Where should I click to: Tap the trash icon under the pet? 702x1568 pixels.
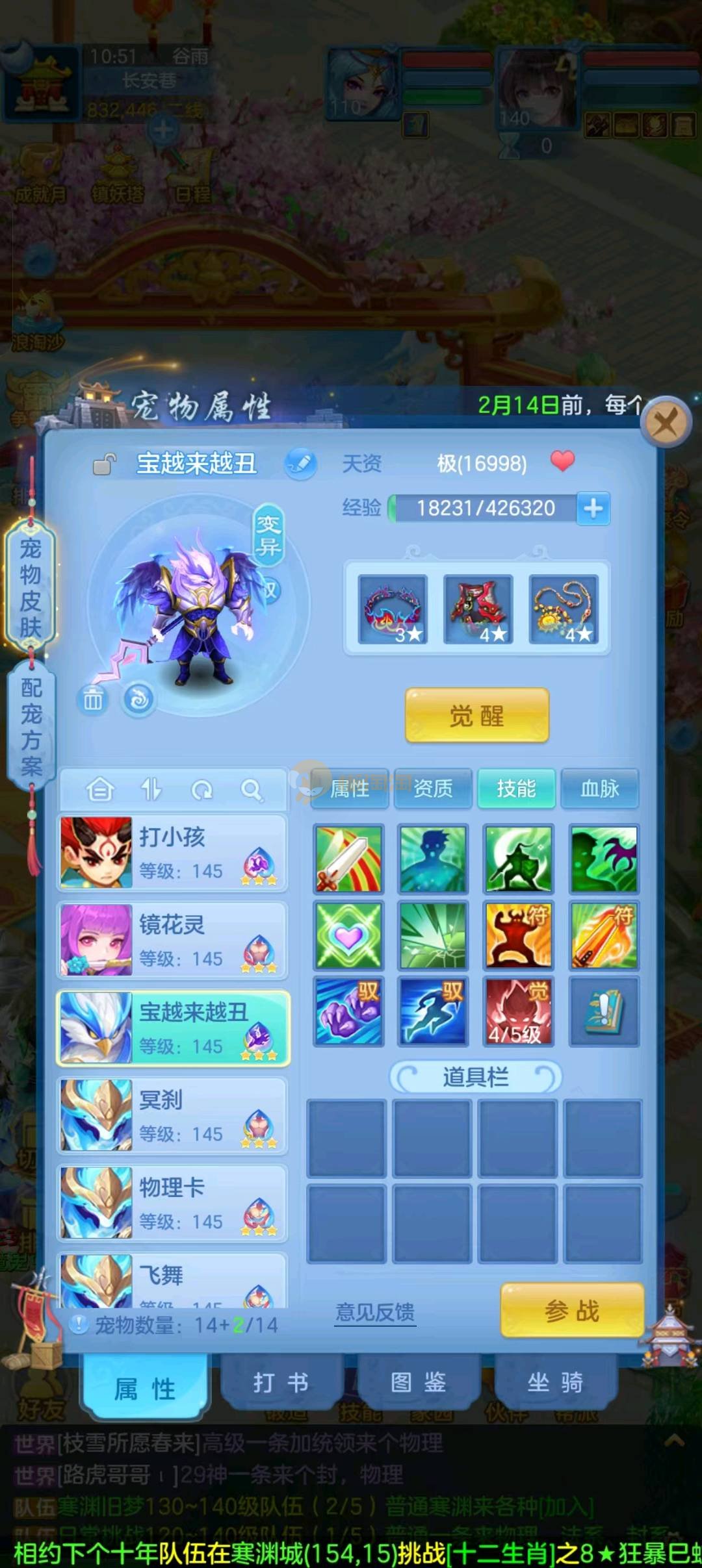coord(93,700)
